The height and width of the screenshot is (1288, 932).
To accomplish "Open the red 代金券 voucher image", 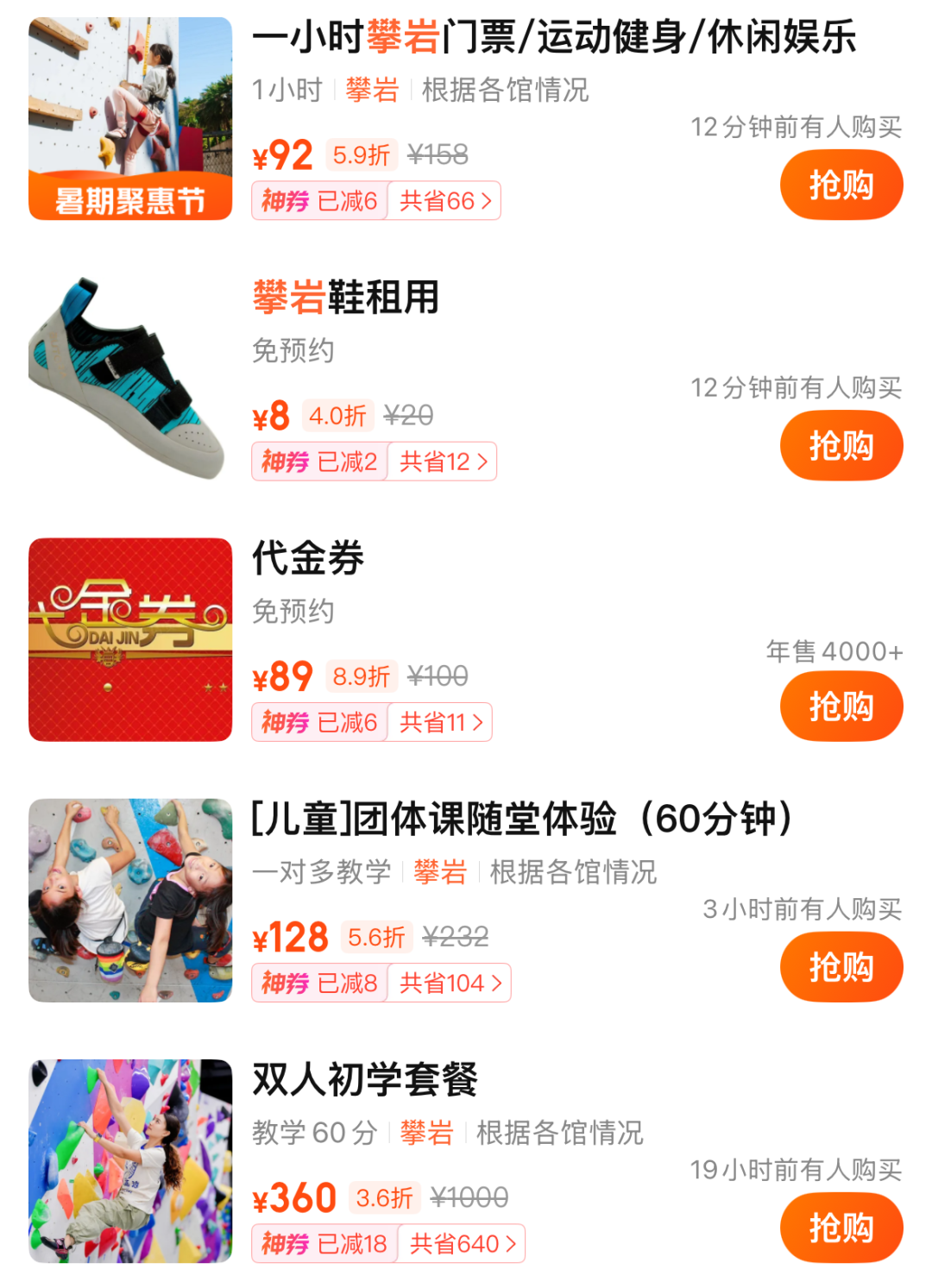I will point(130,639).
